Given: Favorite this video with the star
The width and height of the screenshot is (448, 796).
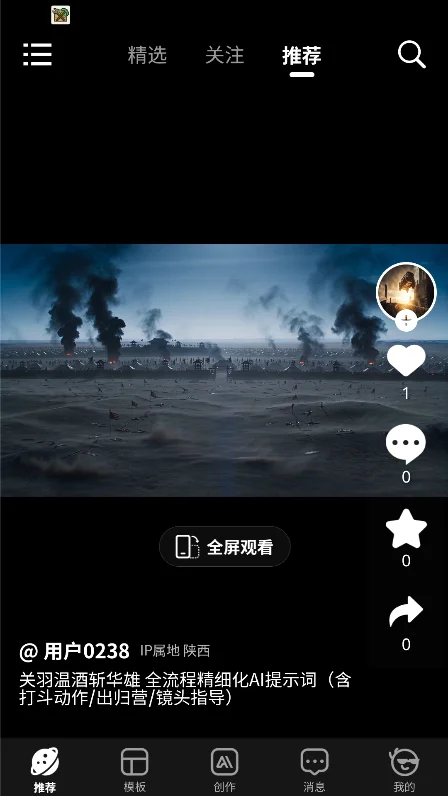Looking at the screenshot, I should 406,529.
